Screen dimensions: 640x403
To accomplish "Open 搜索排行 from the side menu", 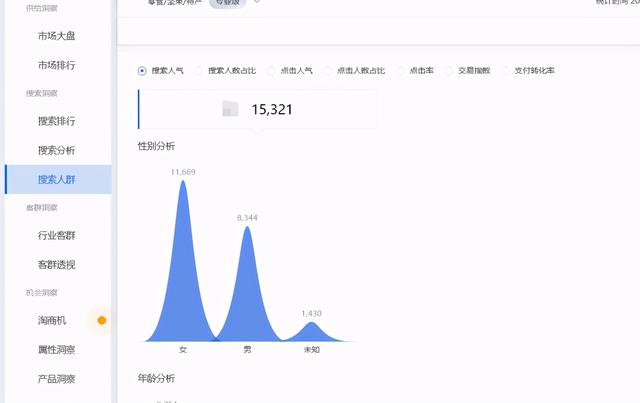I will pos(57,121).
